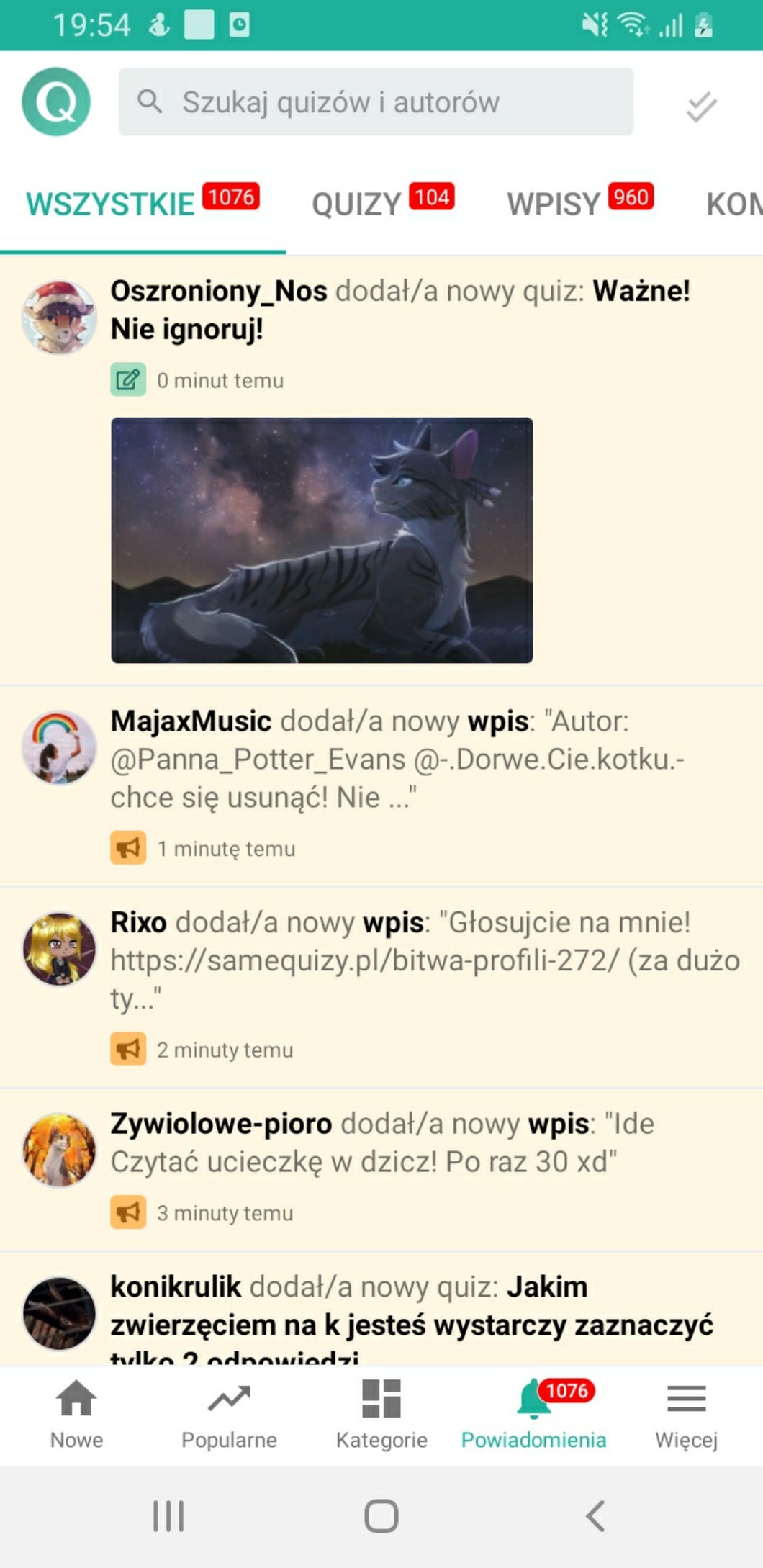
Task: Switch to the QUIZY tab
Action: [382, 204]
